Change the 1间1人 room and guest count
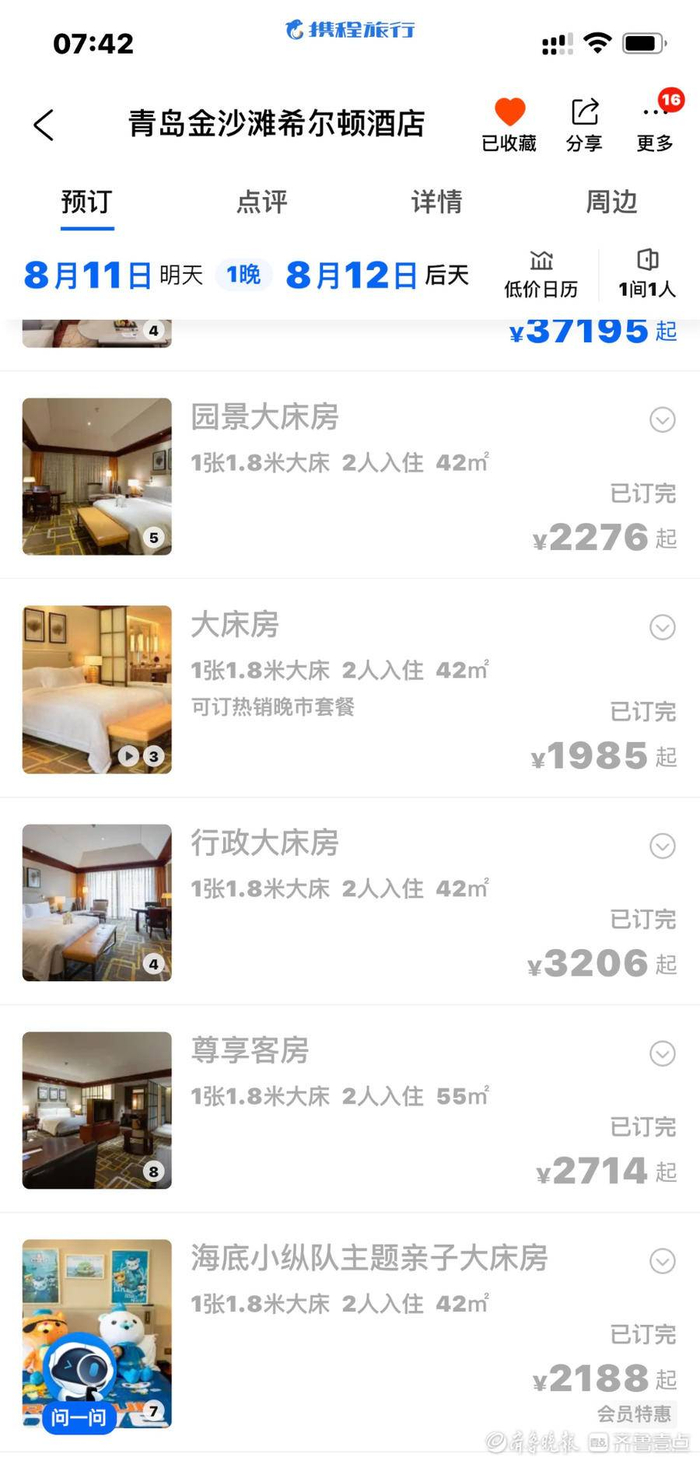 (x=647, y=275)
